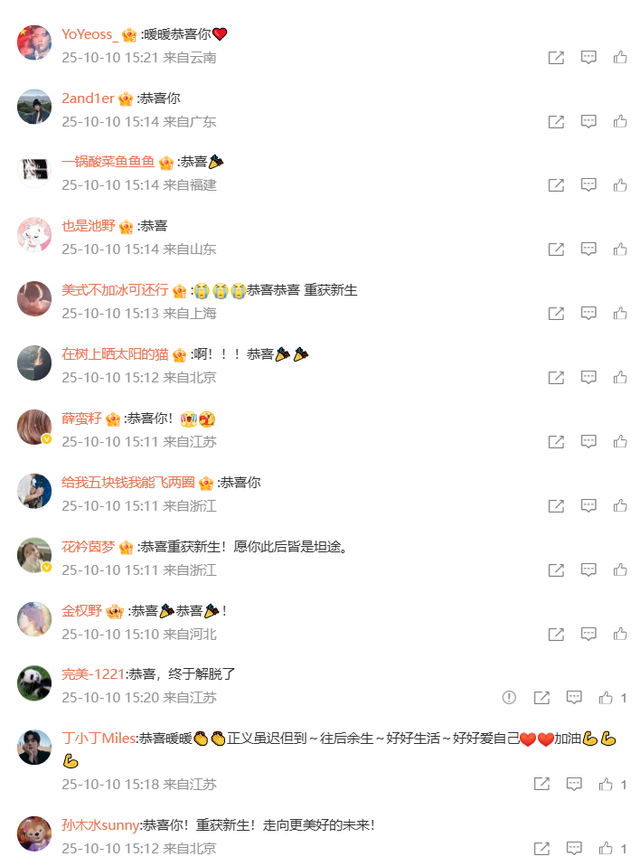640x866 pixels.
Task: Report the comment by 完美-1221
Action: pos(509,697)
